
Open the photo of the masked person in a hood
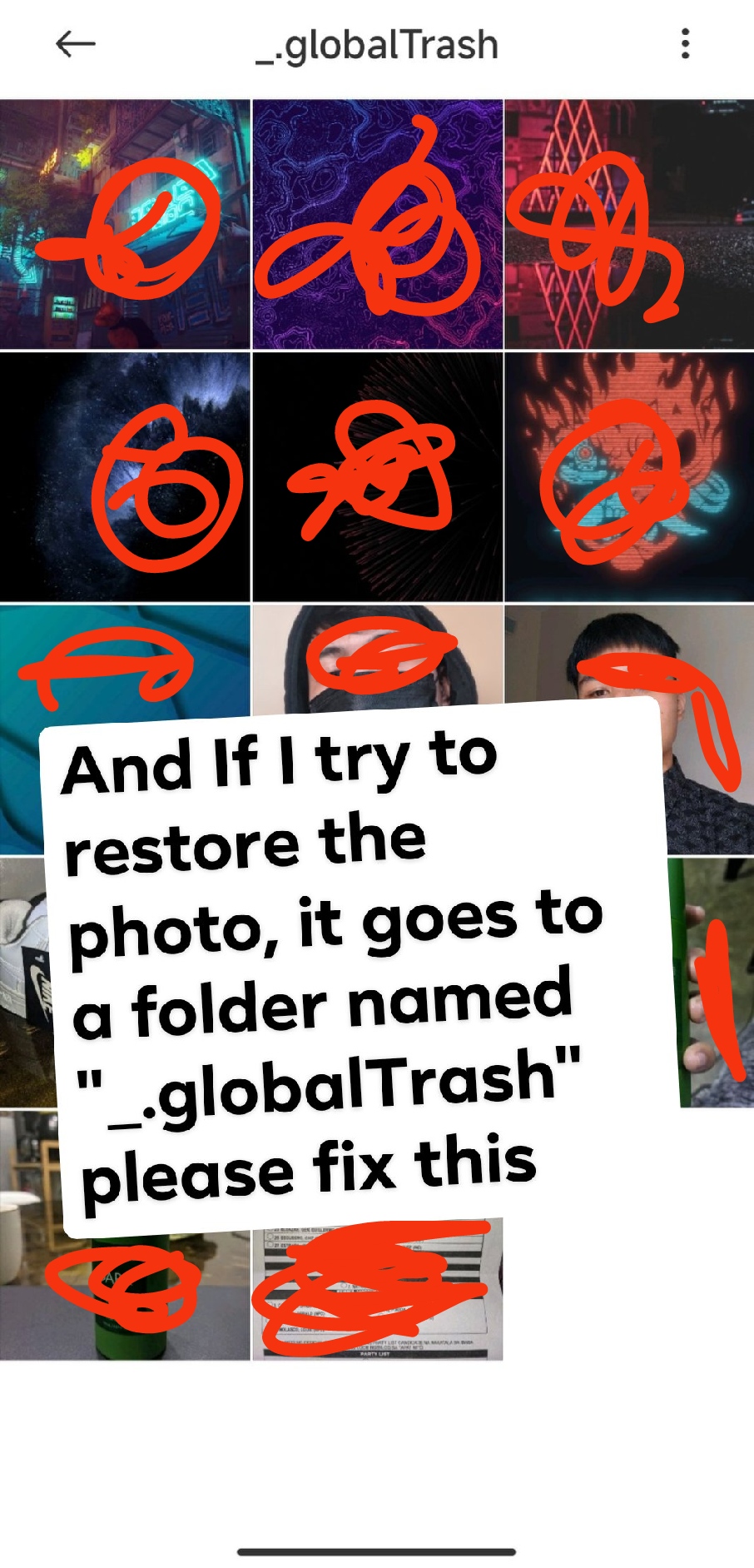[x=378, y=658]
